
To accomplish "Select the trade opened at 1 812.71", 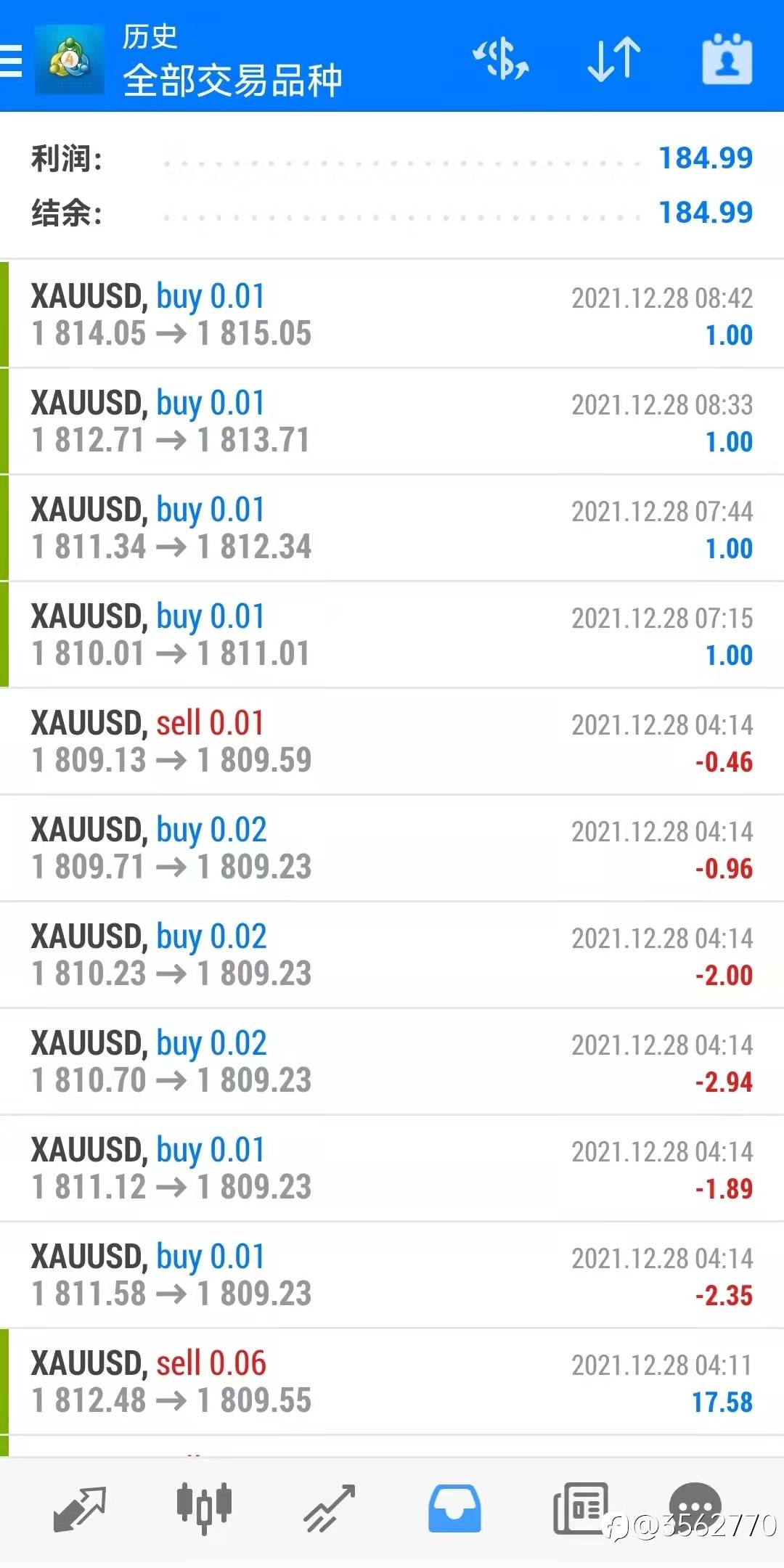I will click(x=392, y=421).
